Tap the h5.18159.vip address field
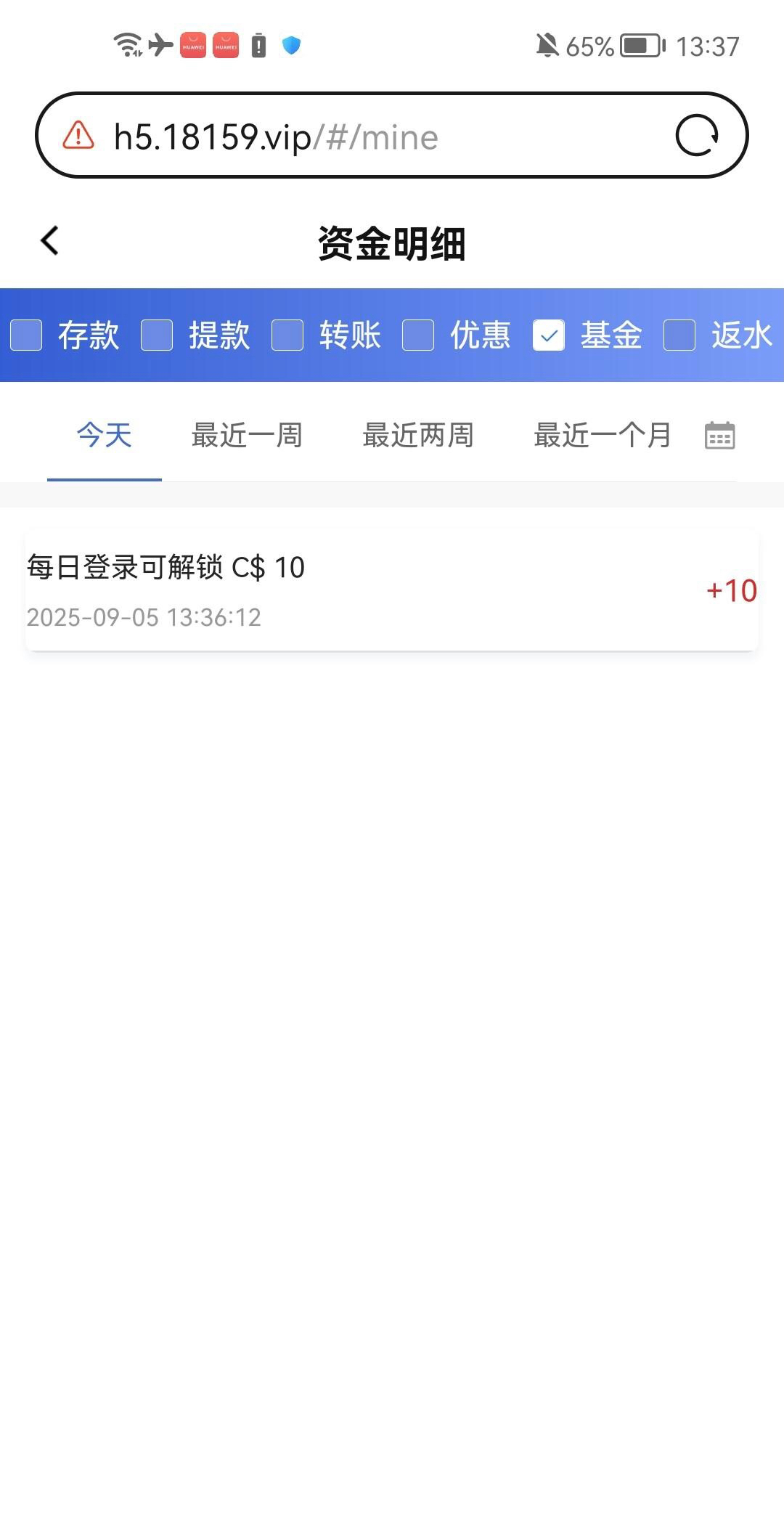Viewport: 784px width, 1524px height. click(x=363, y=136)
